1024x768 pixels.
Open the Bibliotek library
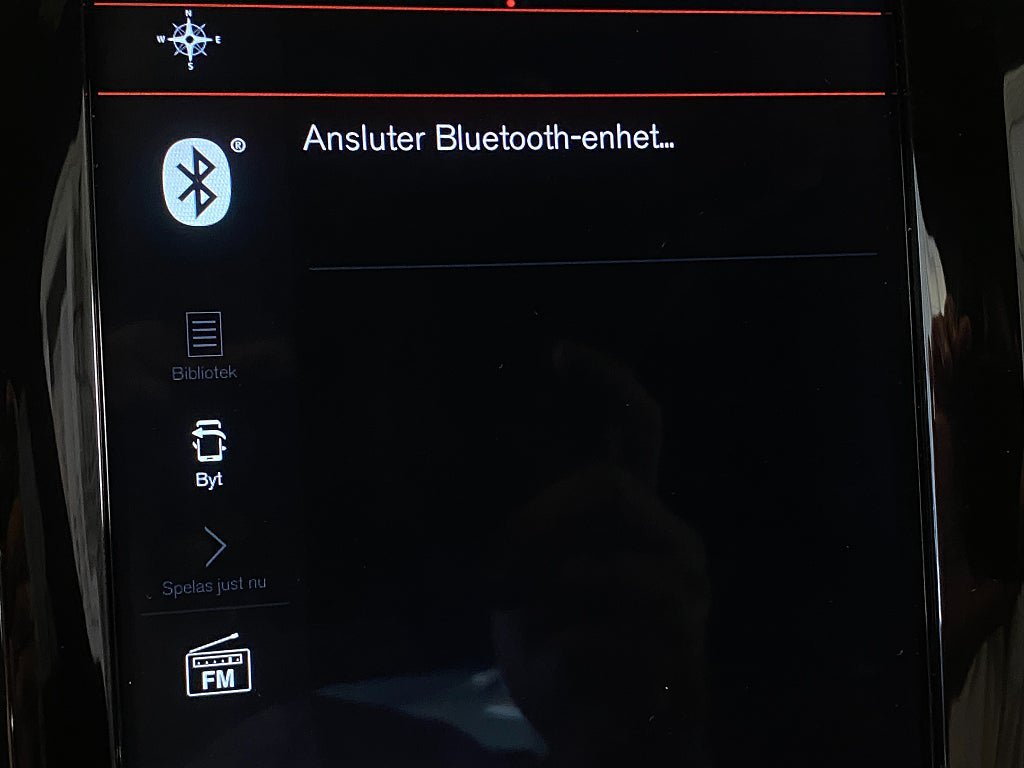click(204, 345)
